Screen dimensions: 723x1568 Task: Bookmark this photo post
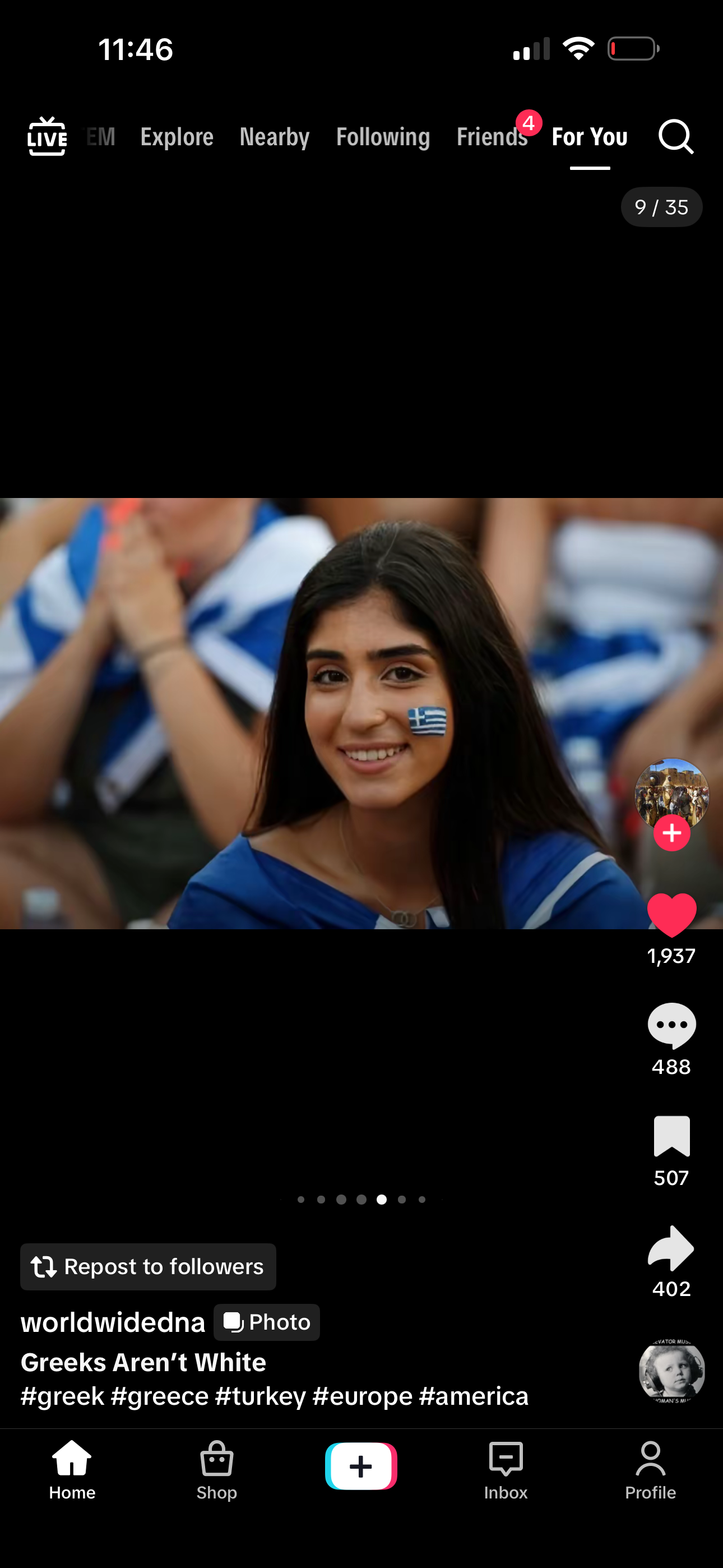[671, 1136]
